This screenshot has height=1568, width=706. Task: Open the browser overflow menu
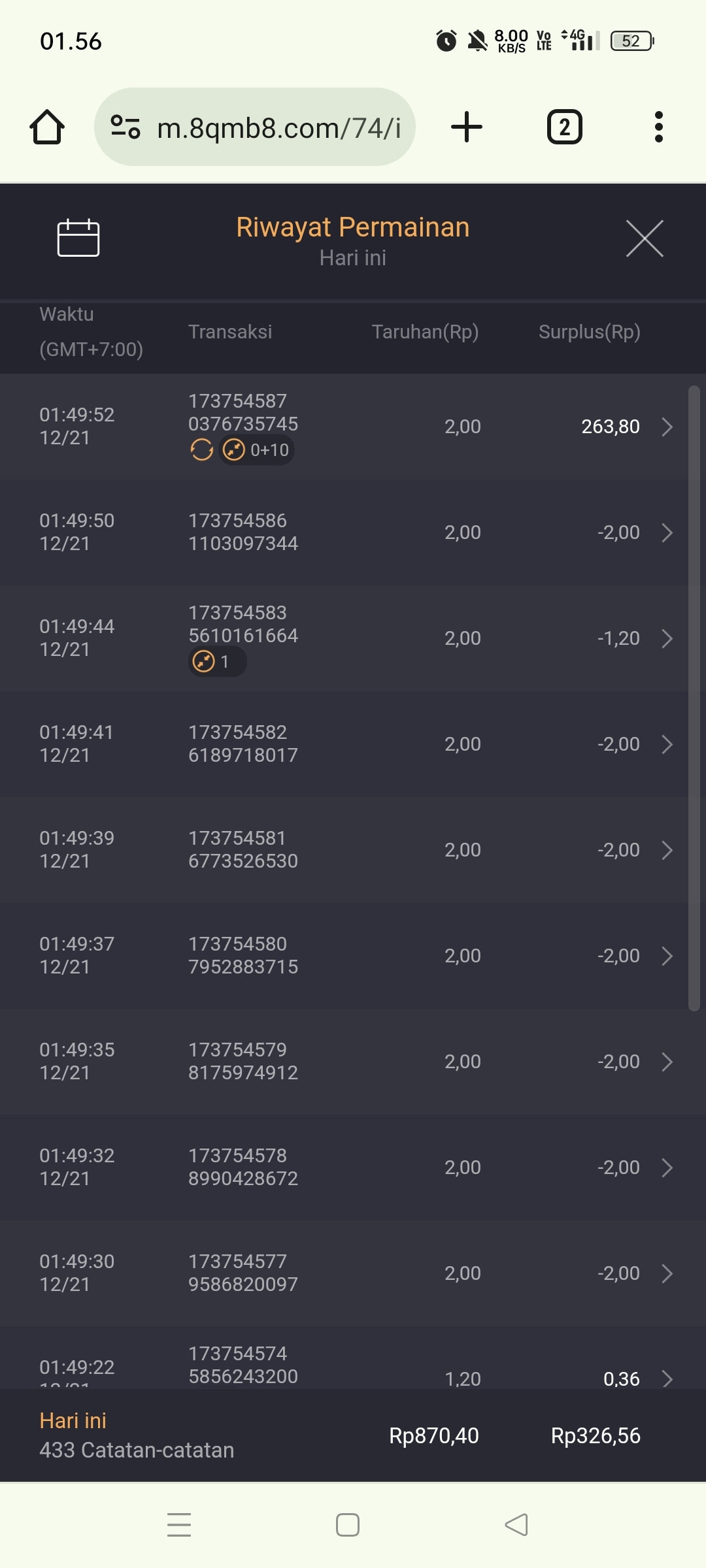(x=659, y=127)
